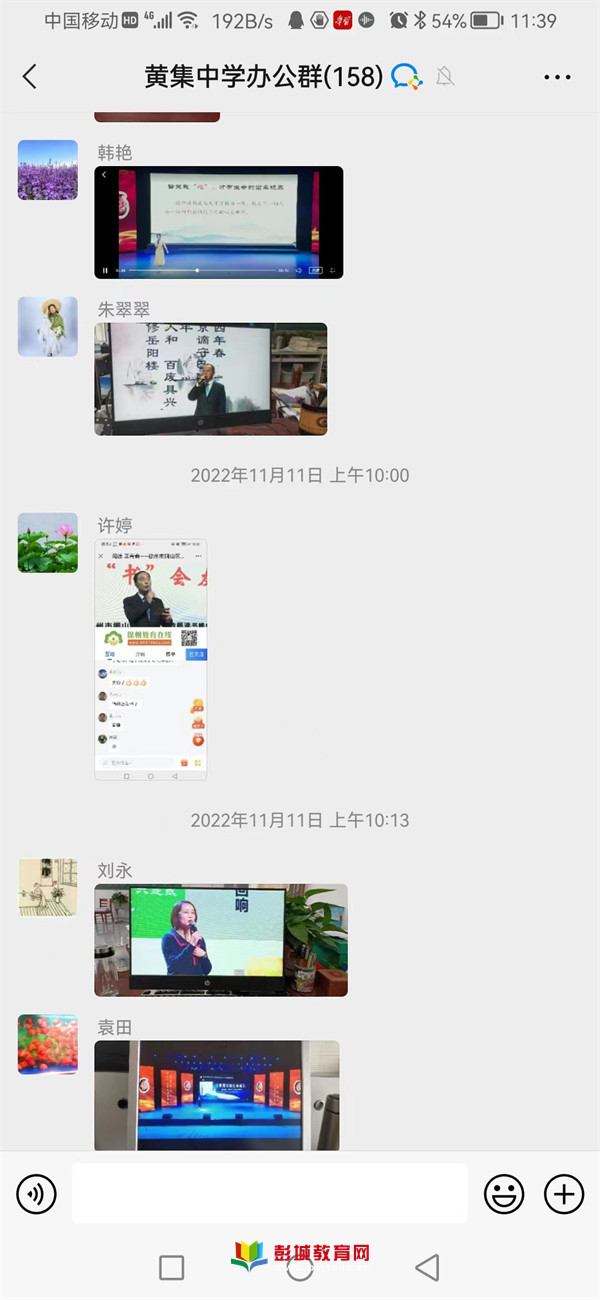View the picture from 刘永
Image resolution: width=600 pixels, height=1300 pixels.
tap(220, 940)
